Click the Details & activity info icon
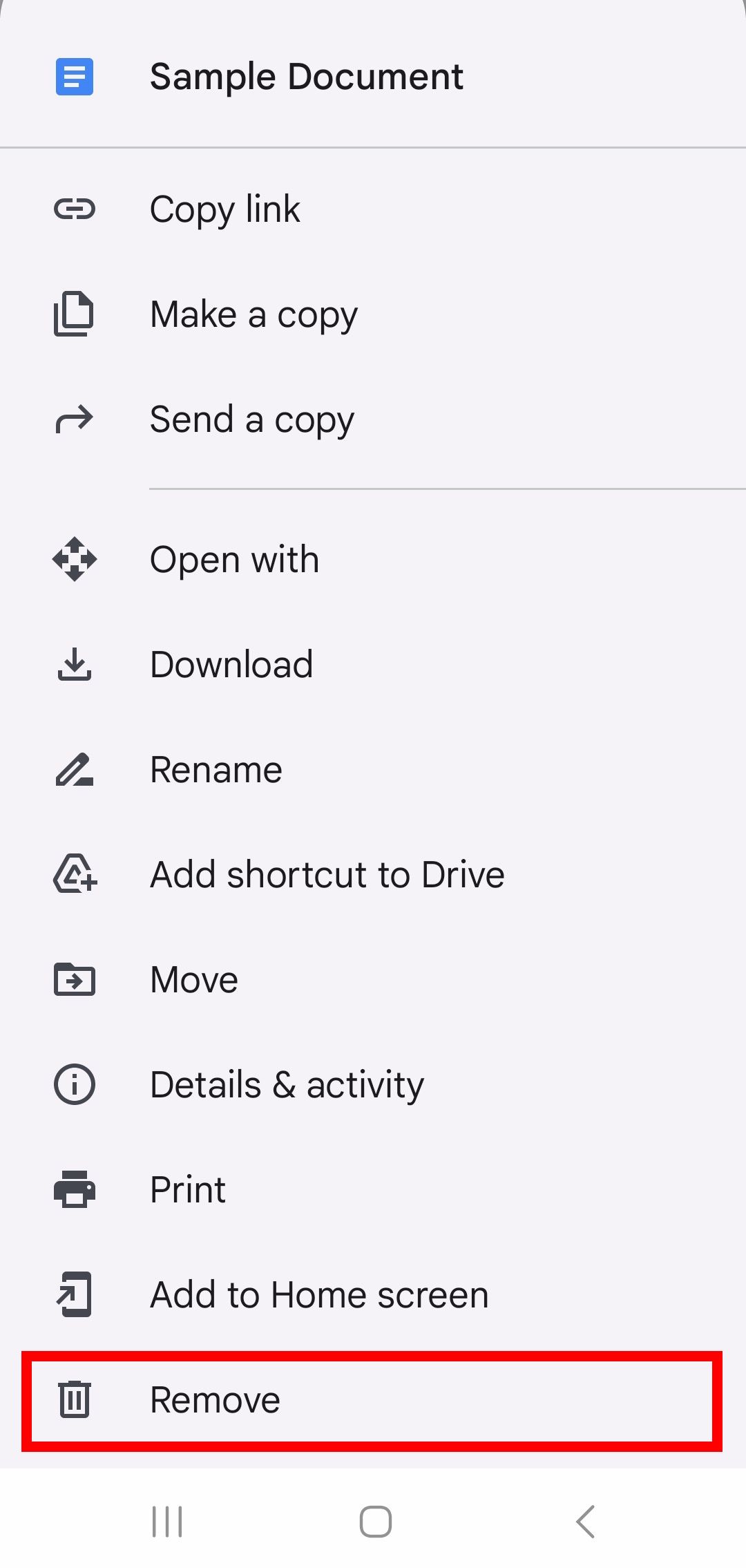The height and width of the screenshot is (1568, 746). click(x=74, y=1084)
